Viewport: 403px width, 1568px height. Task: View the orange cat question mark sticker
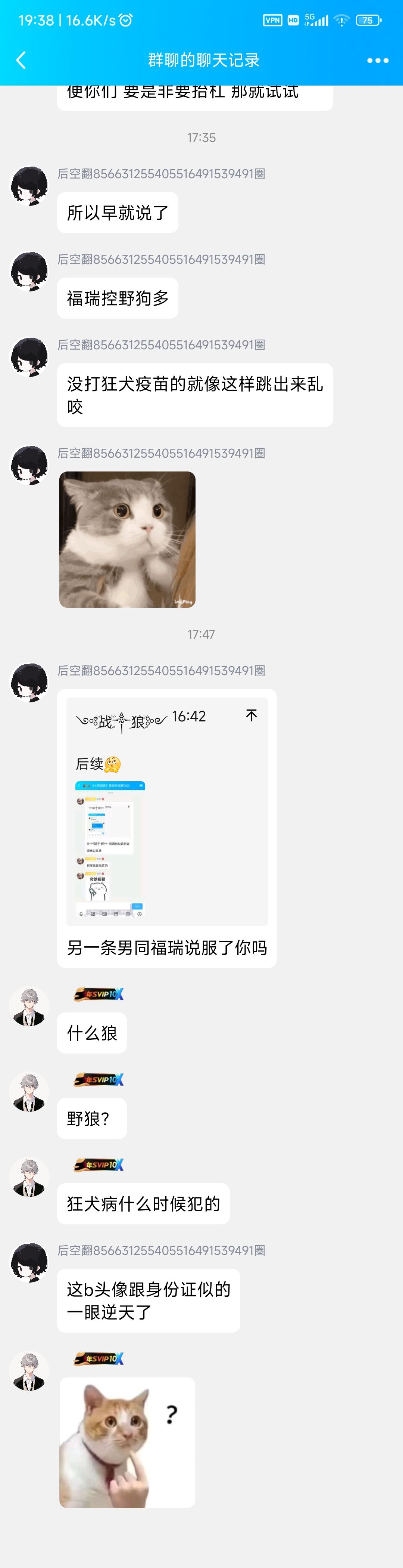click(x=127, y=1442)
